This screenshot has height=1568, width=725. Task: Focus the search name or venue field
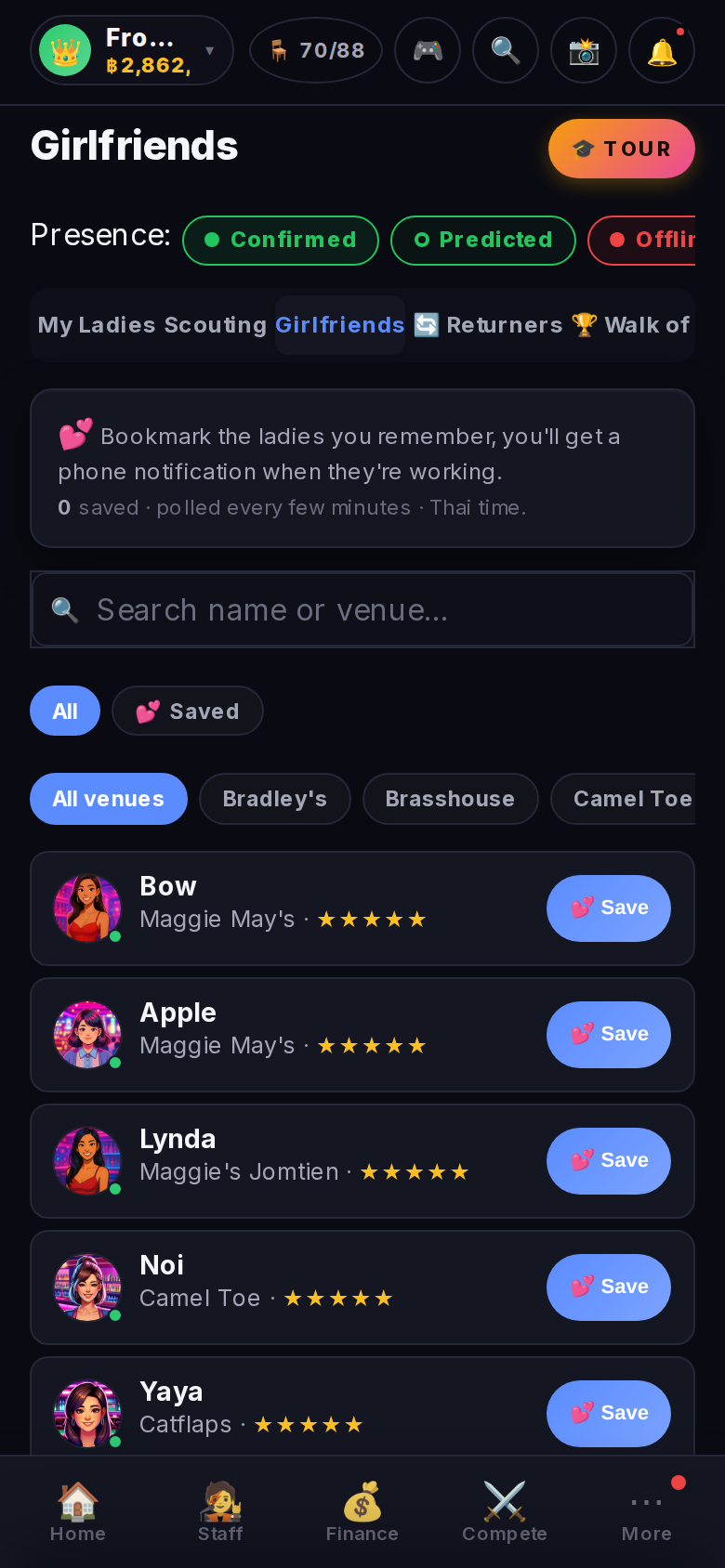click(x=362, y=609)
